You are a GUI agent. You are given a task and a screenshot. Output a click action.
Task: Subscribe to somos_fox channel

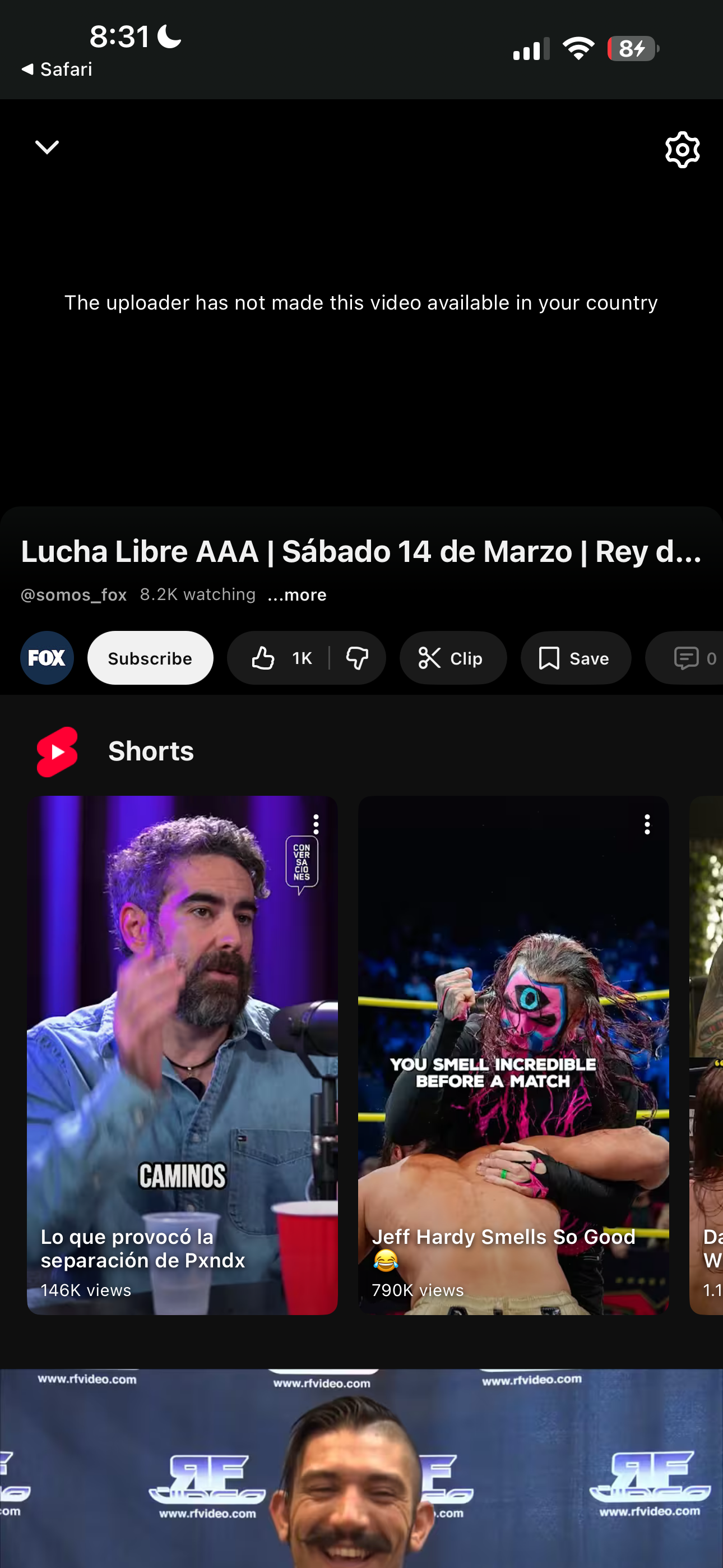(x=150, y=658)
